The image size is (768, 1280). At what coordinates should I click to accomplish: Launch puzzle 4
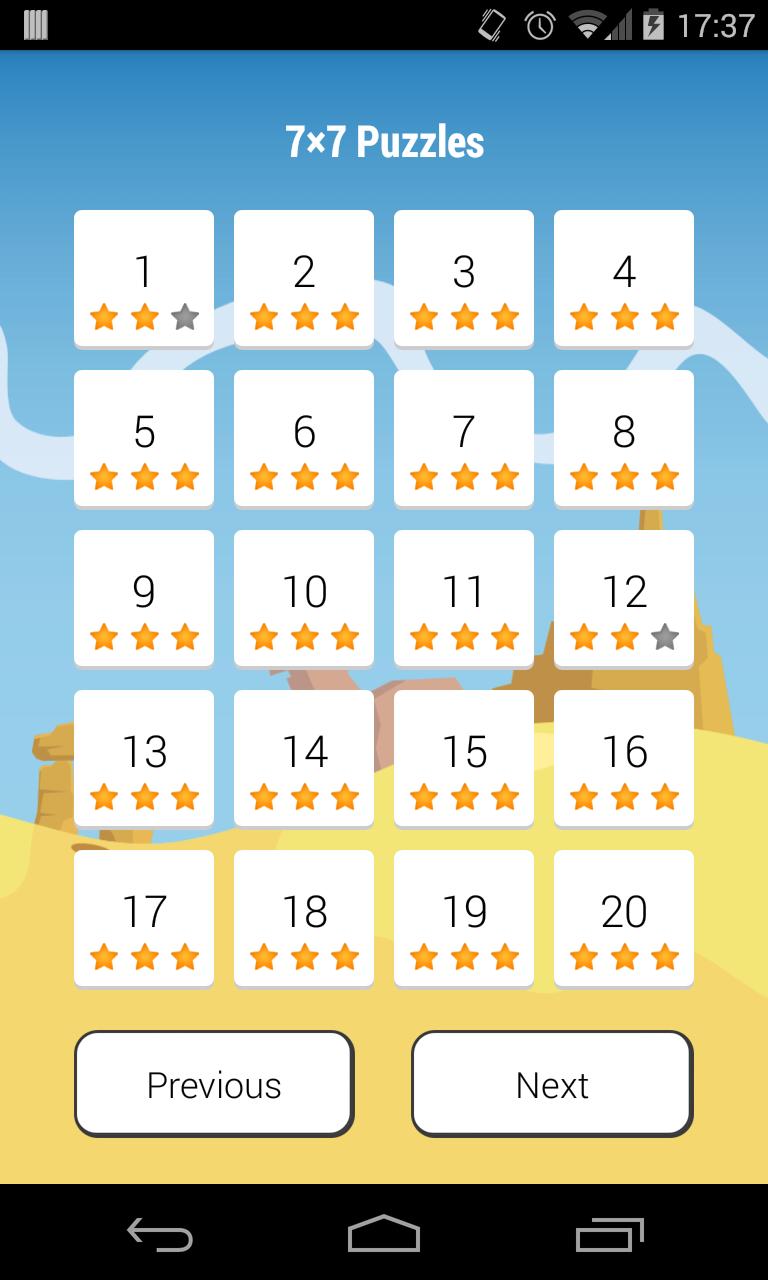pyautogui.click(x=624, y=278)
